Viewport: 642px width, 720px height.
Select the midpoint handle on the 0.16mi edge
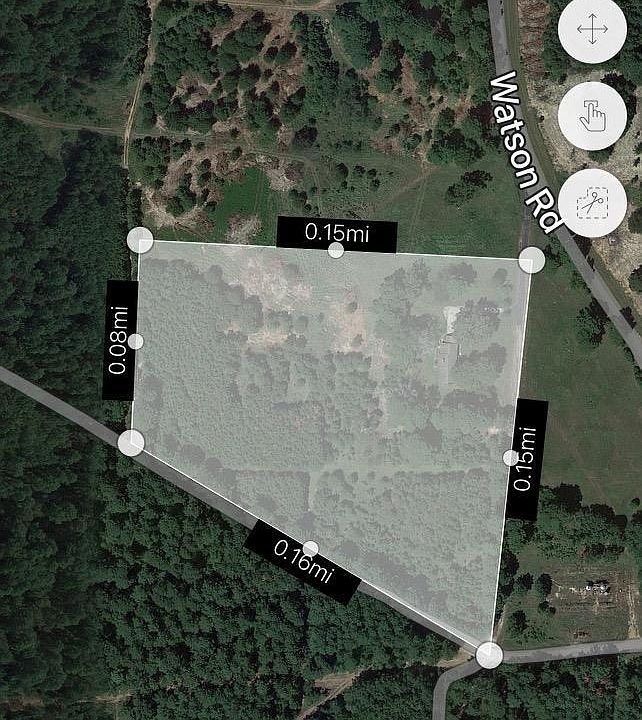310,548
